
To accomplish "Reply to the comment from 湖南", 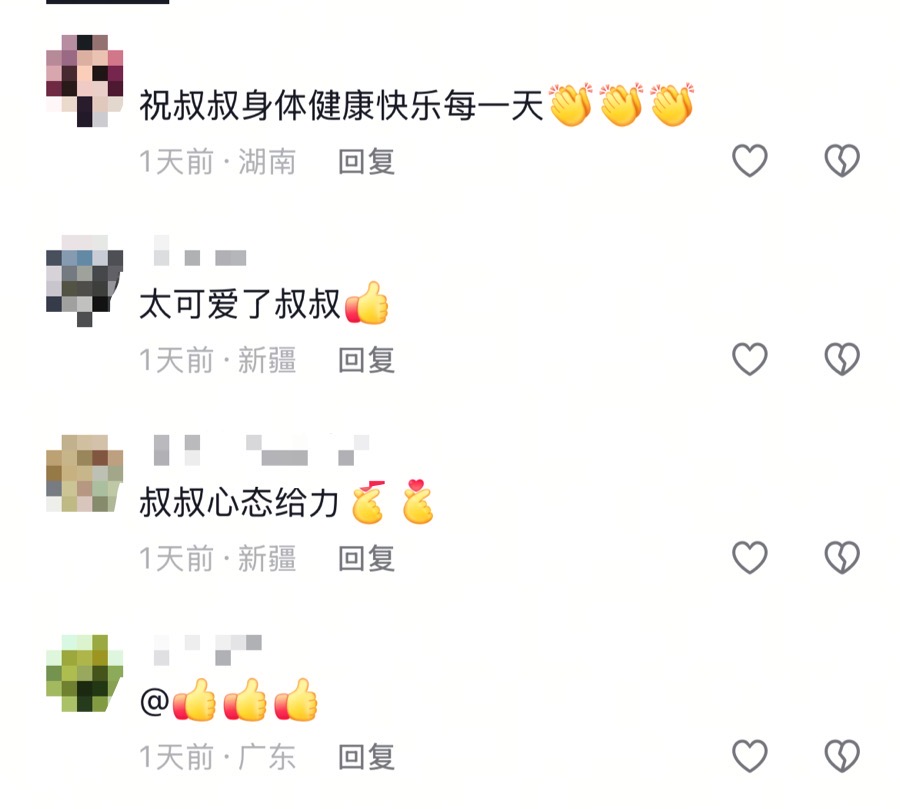I will [366, 161].
